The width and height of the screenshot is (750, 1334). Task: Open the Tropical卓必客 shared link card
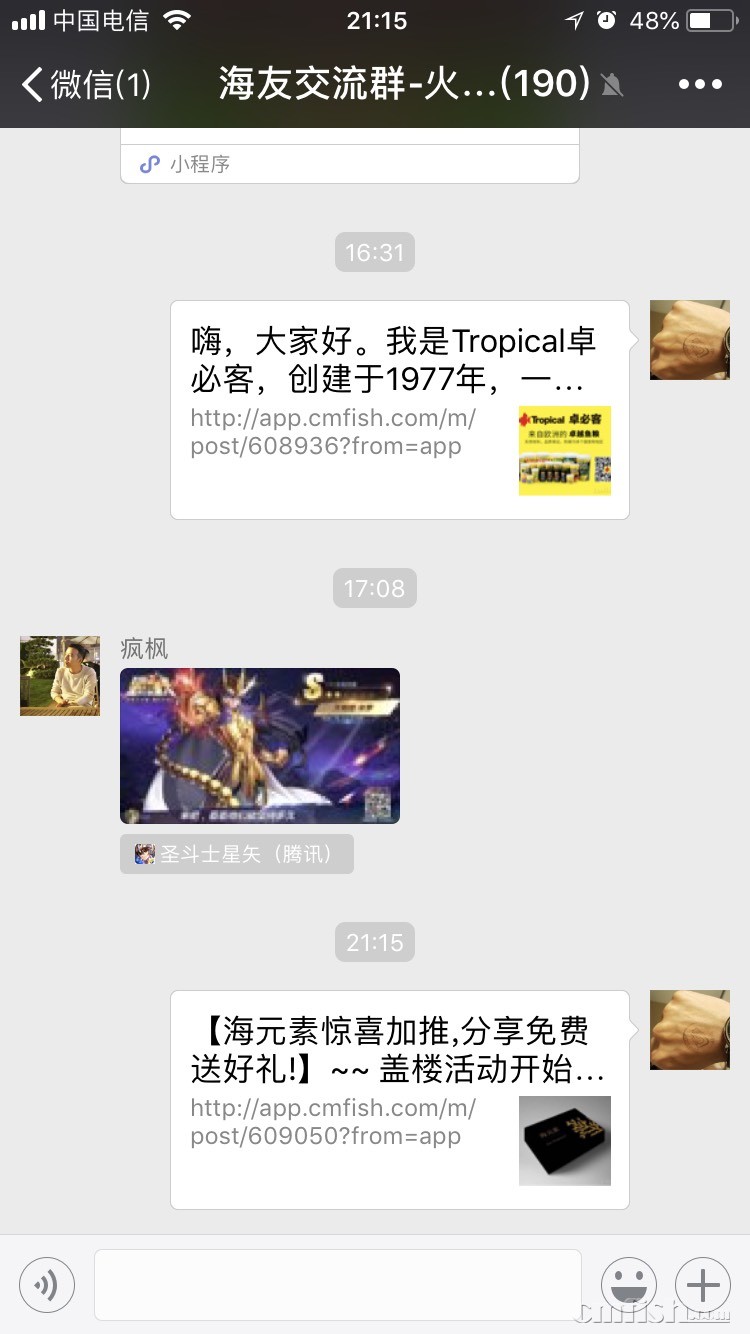tap(399, 410)
